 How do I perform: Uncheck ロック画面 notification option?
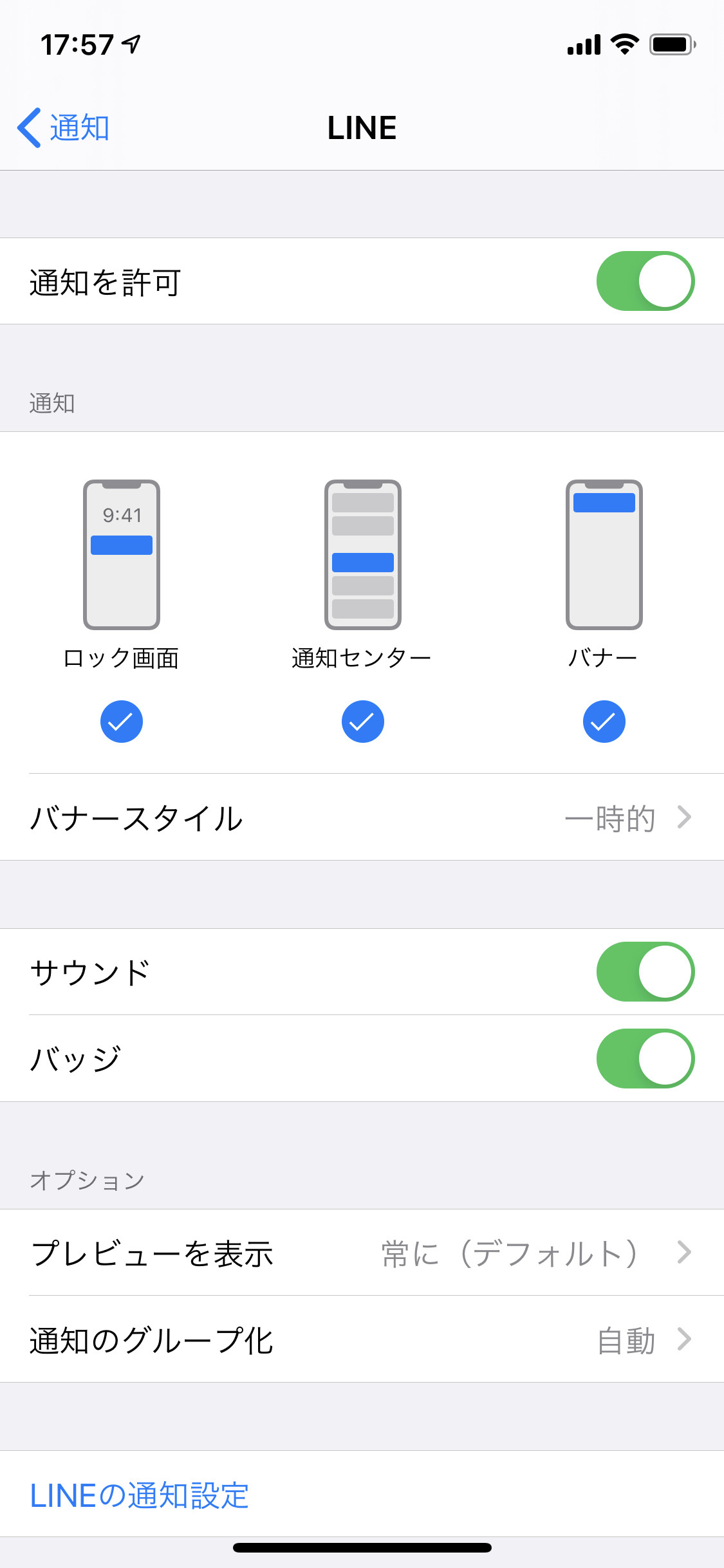click(121, 721)
